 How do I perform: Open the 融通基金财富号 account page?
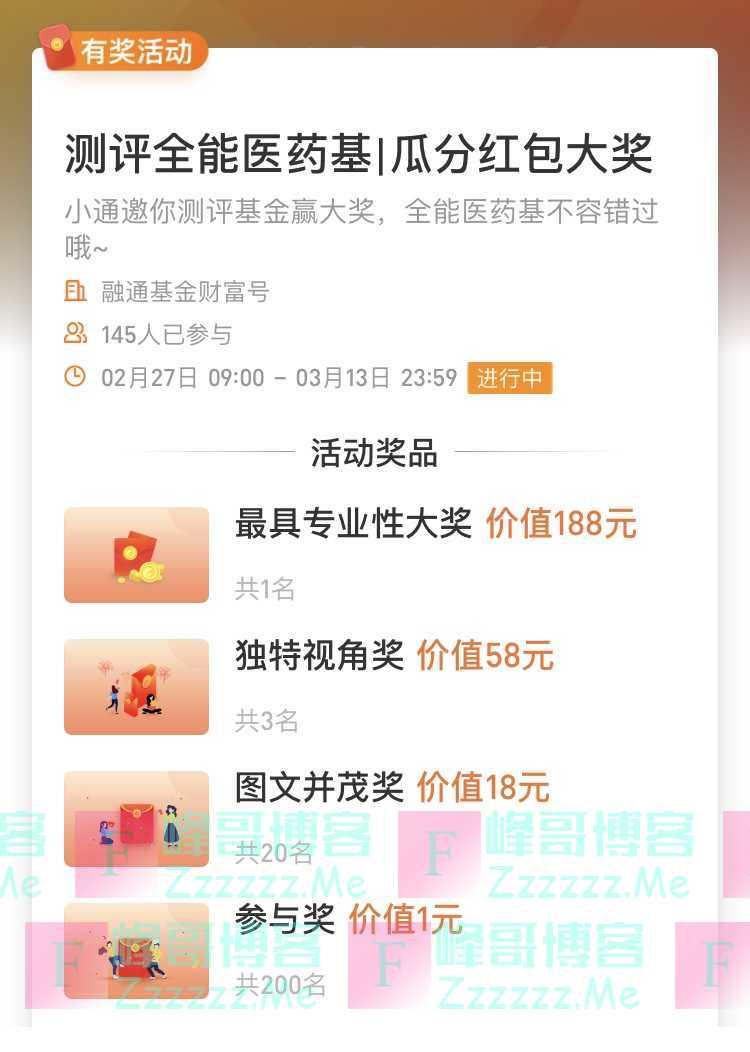click(185, 292)
